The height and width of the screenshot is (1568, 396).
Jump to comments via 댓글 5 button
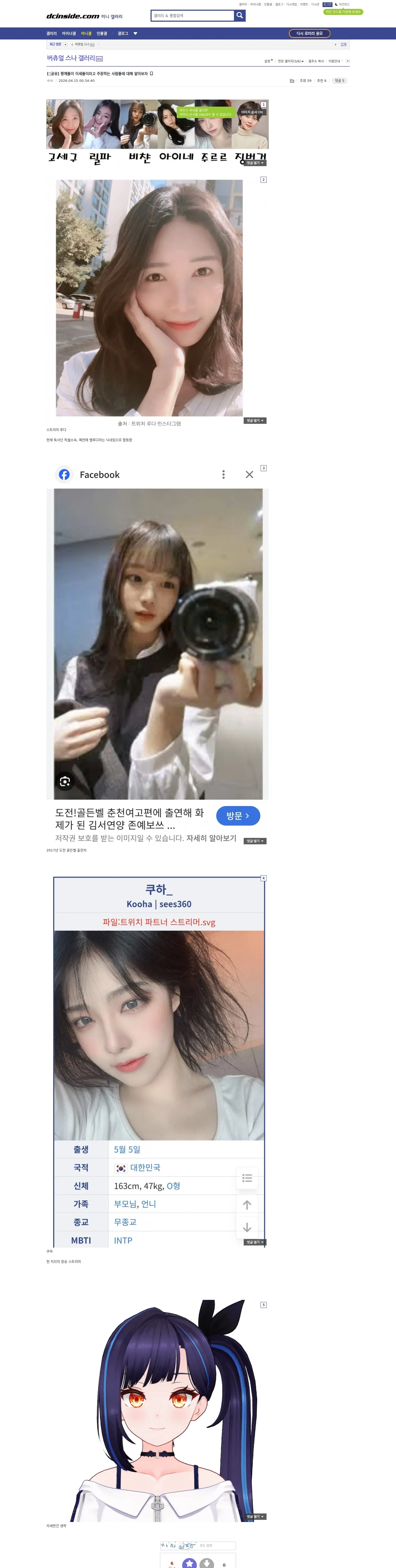tap(339, 80)
